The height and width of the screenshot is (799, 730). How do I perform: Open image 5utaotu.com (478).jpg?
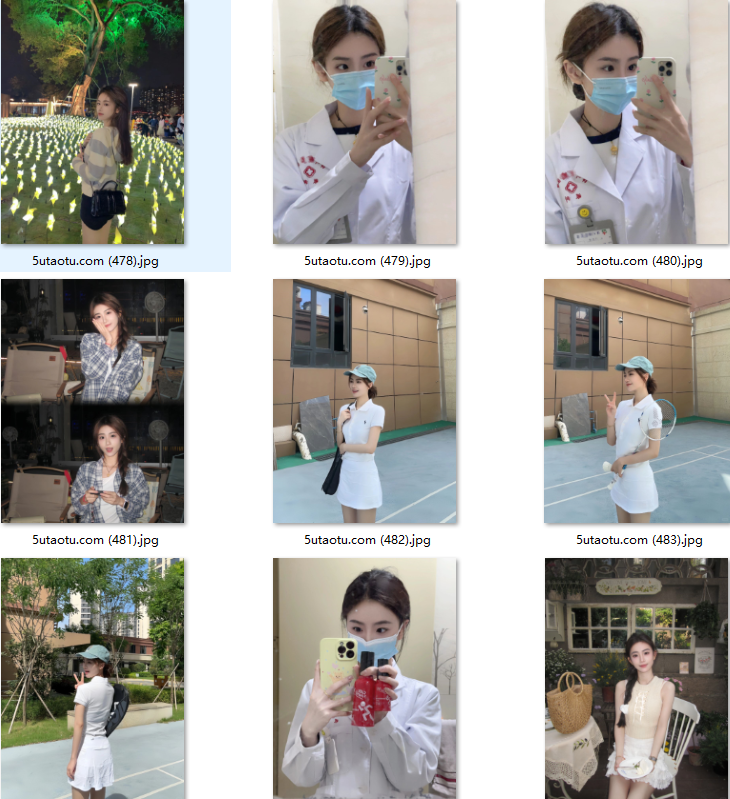click(92, 122)
